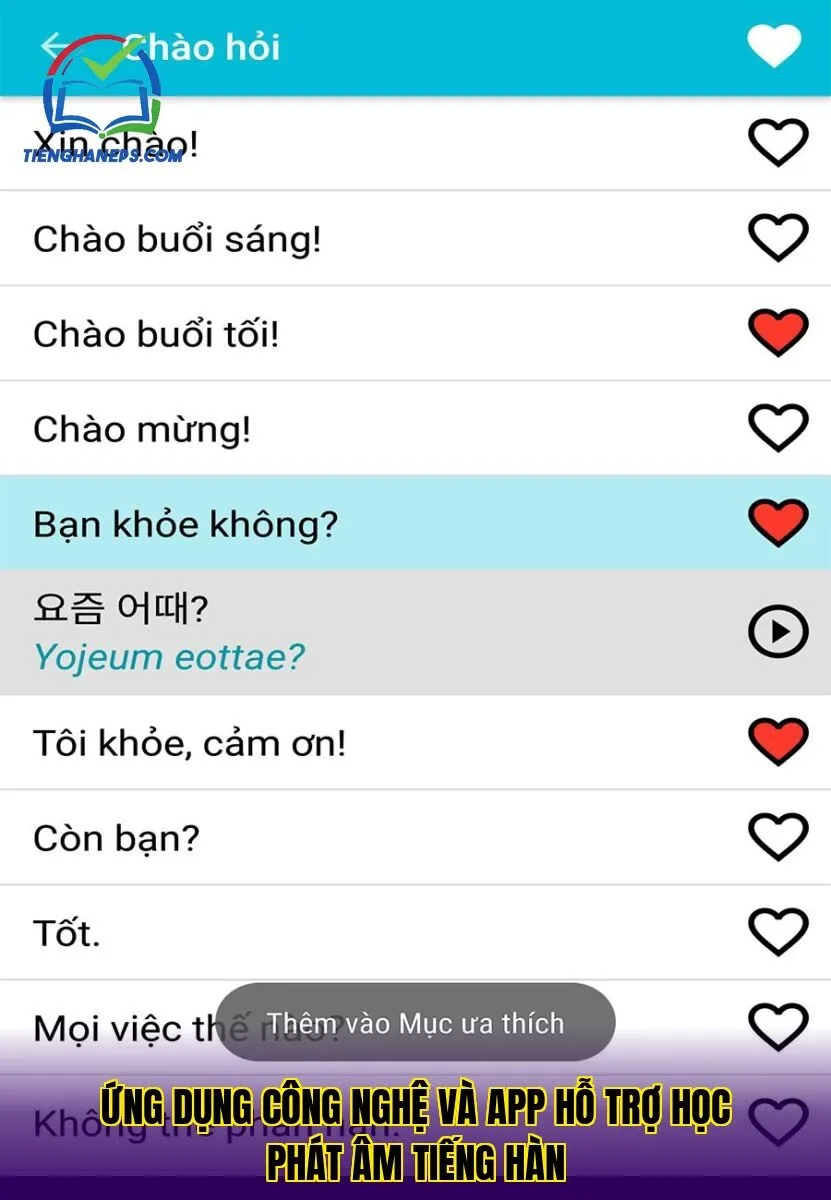Select the phrase Xin chào
The image size is (831, 1200).
click(x=300, y=143)
